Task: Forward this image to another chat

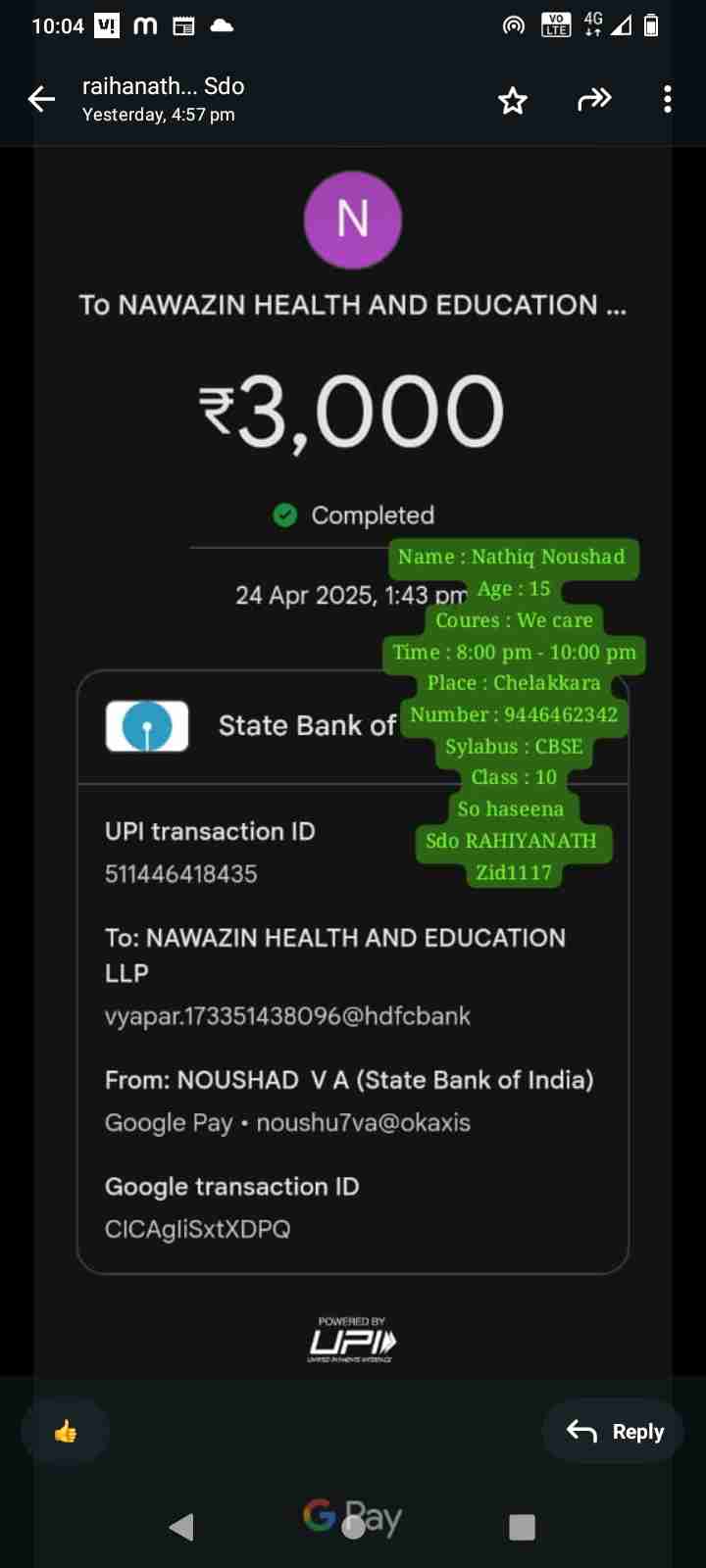Action: coord(594,99)
